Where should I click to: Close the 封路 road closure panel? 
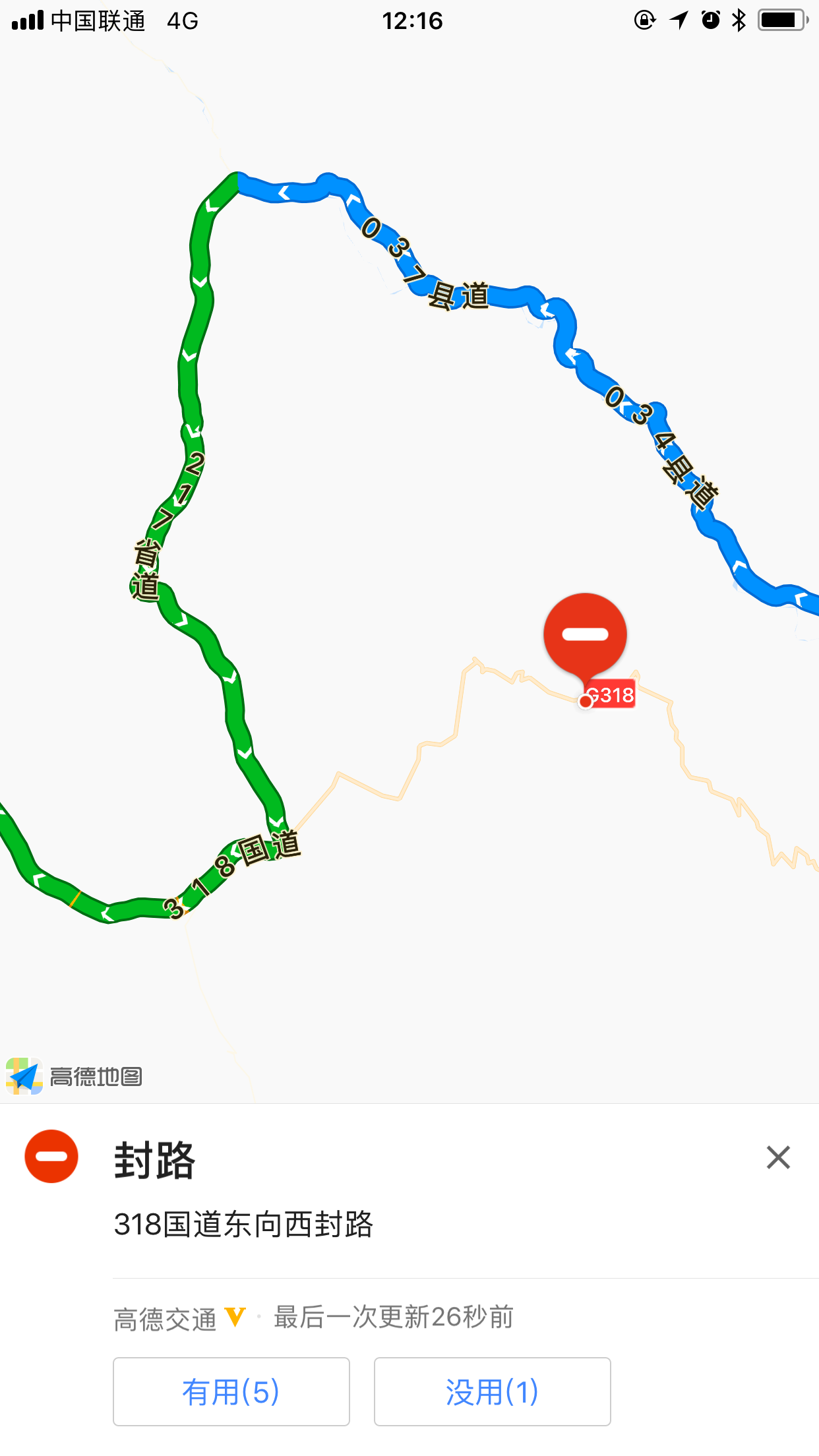(778, 1157)
